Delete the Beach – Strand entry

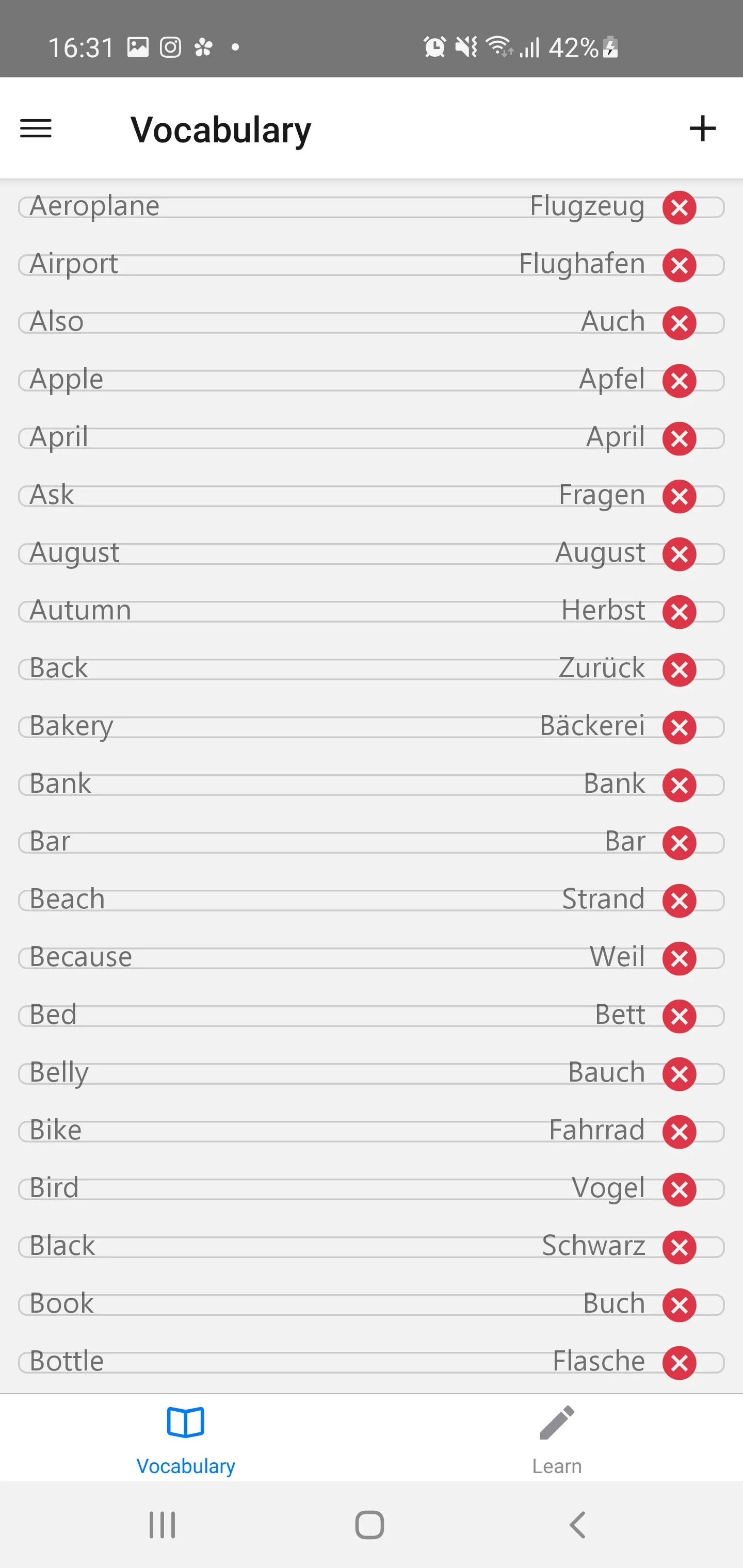click(x=679, y=901)
